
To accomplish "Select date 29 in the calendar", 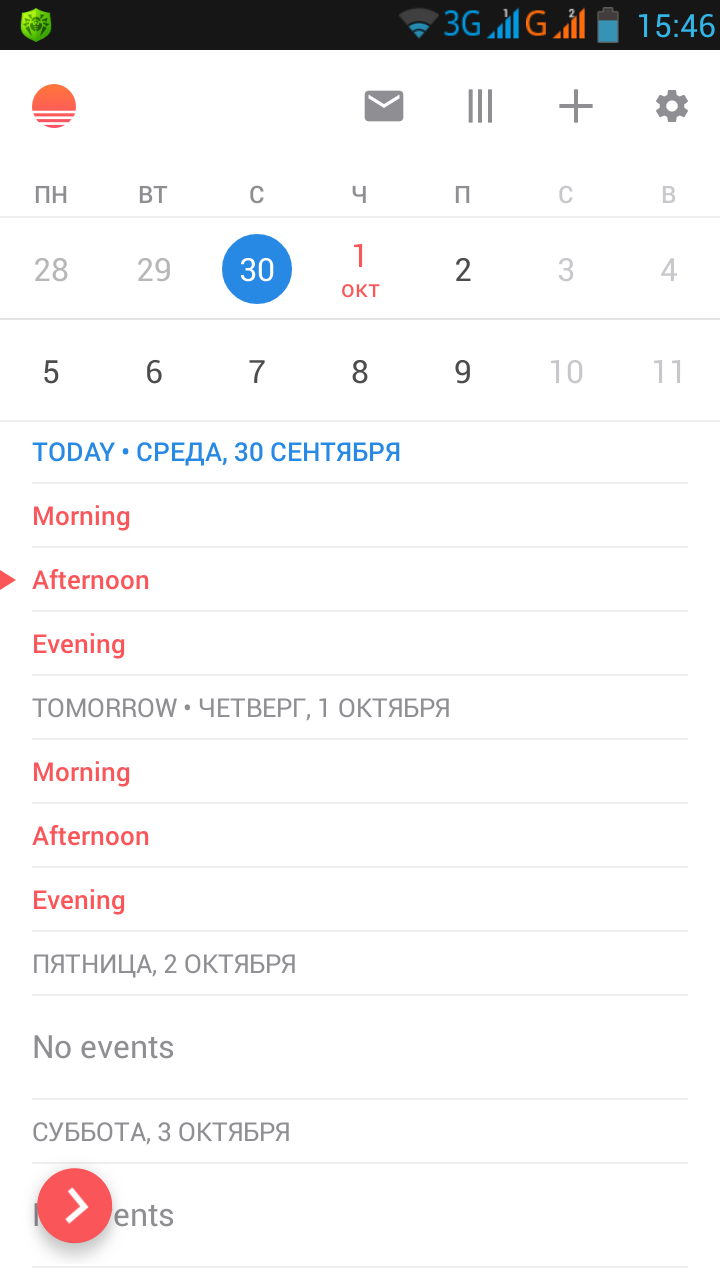I will [154, 269].
